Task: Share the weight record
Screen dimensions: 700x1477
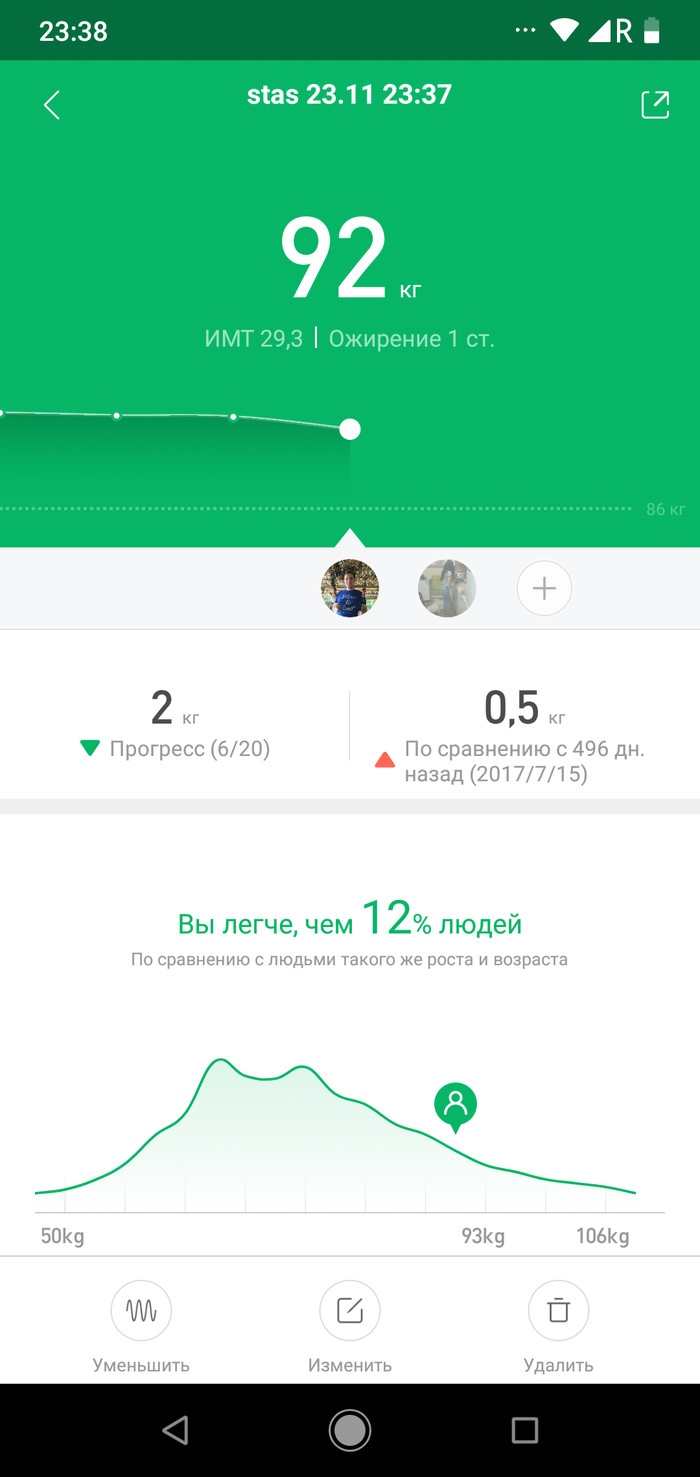Action: click(x=654, y=105)
